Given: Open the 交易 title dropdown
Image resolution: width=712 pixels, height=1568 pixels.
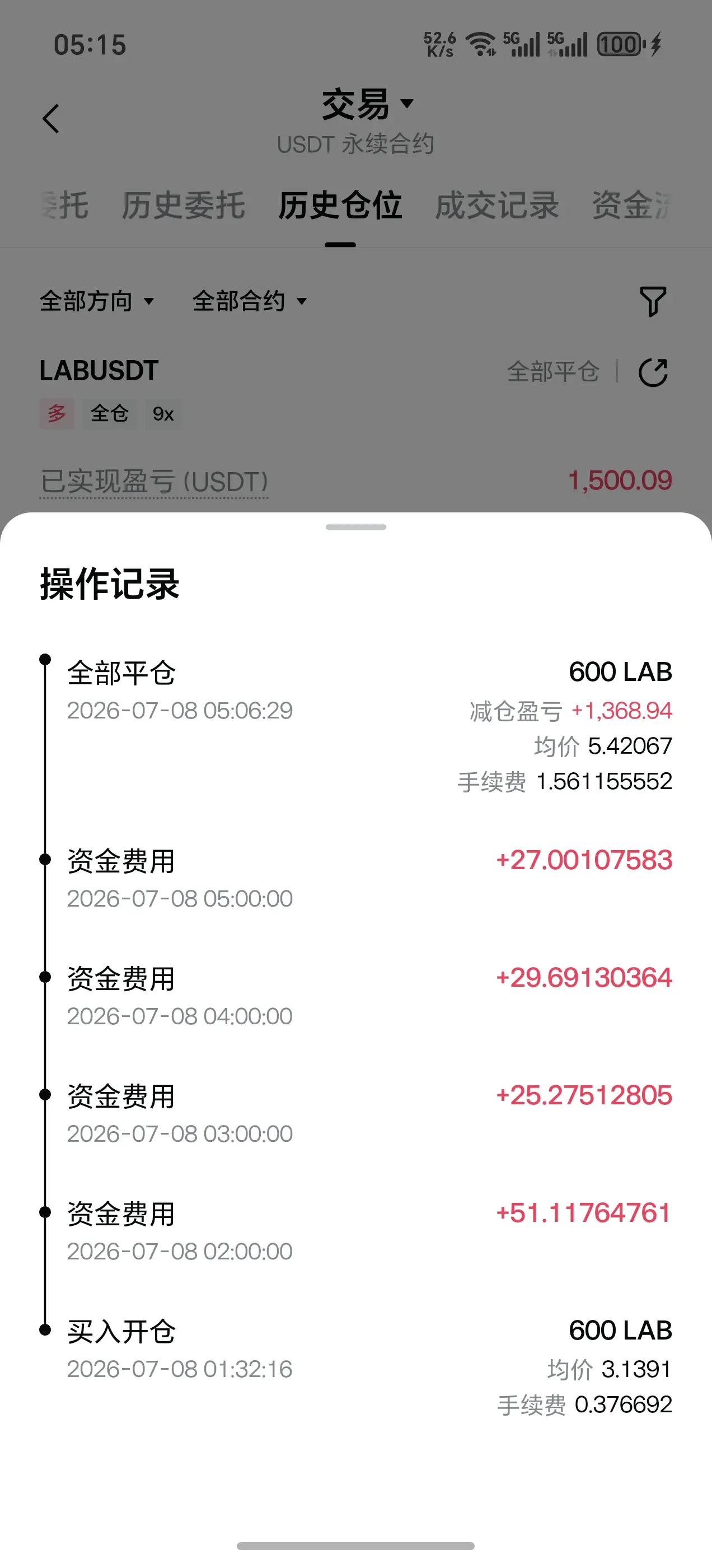Looking at the screenshot, I should click(368, 104).
